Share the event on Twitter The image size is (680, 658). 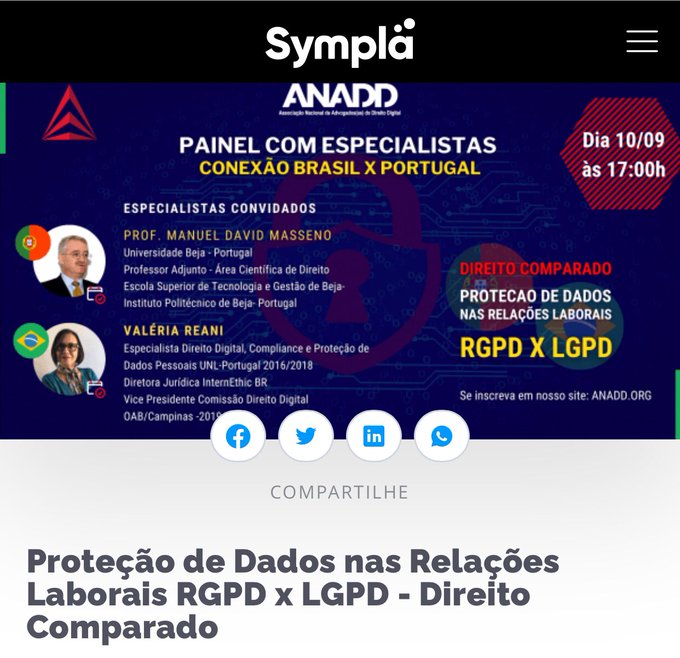pos(306,436)
